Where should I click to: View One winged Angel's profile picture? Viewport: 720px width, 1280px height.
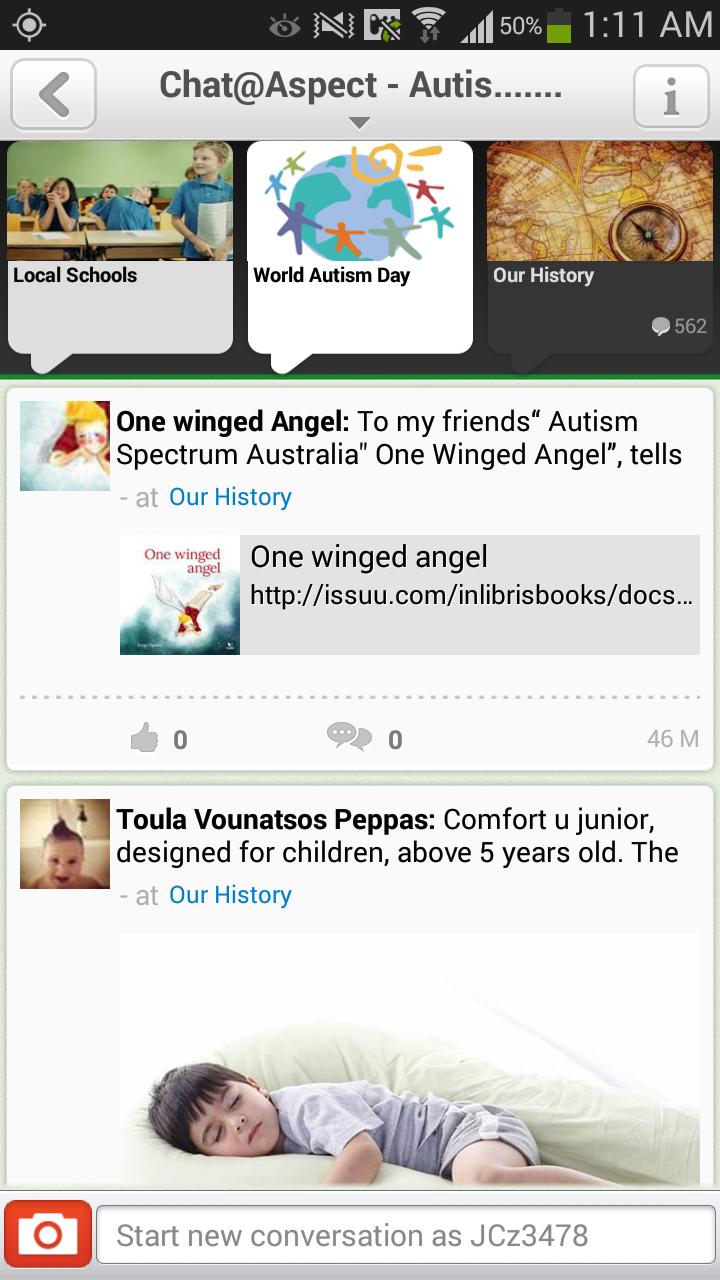coord(65,446)
